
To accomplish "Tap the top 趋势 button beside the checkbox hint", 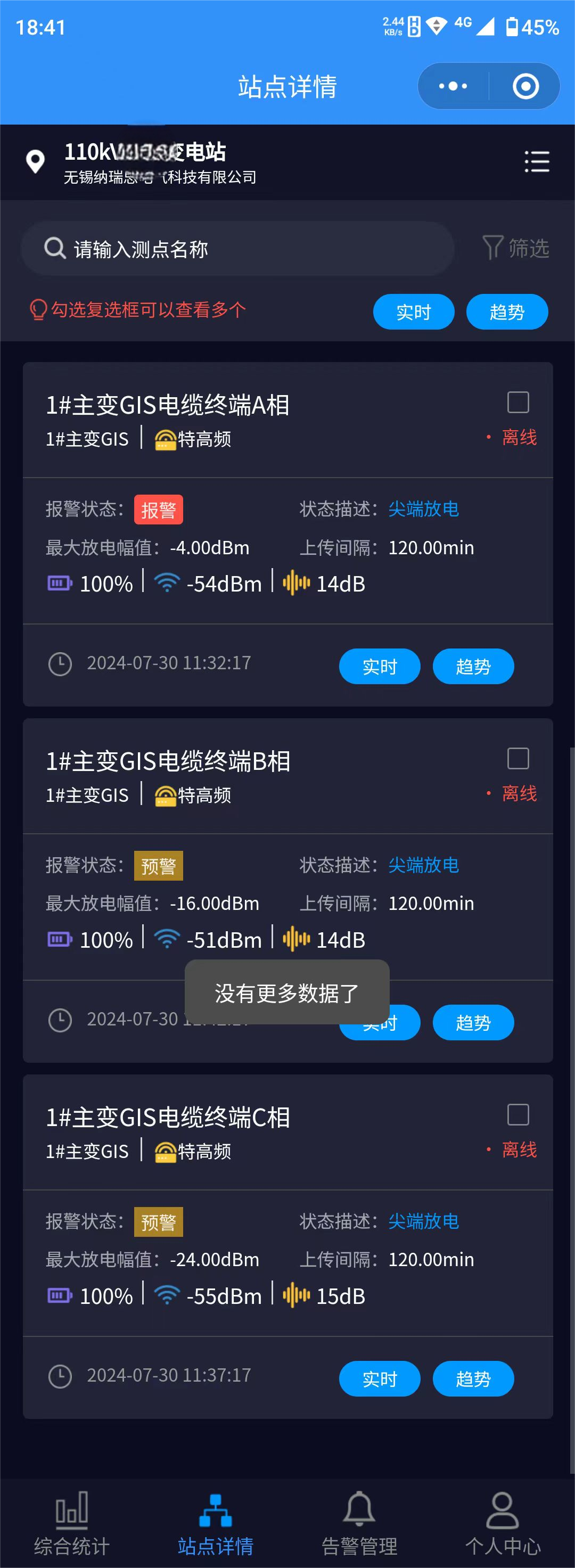I will click(x=507, y=311).
